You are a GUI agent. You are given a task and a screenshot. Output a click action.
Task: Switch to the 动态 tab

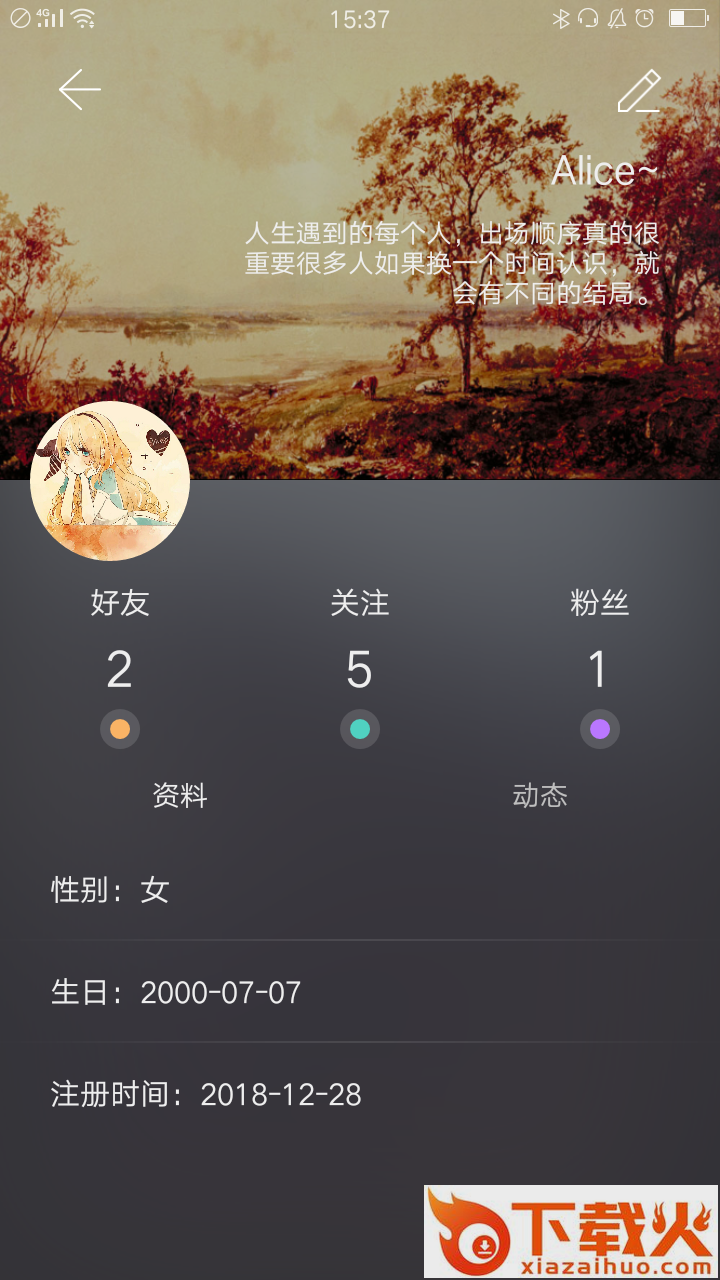tap(540, 795)
